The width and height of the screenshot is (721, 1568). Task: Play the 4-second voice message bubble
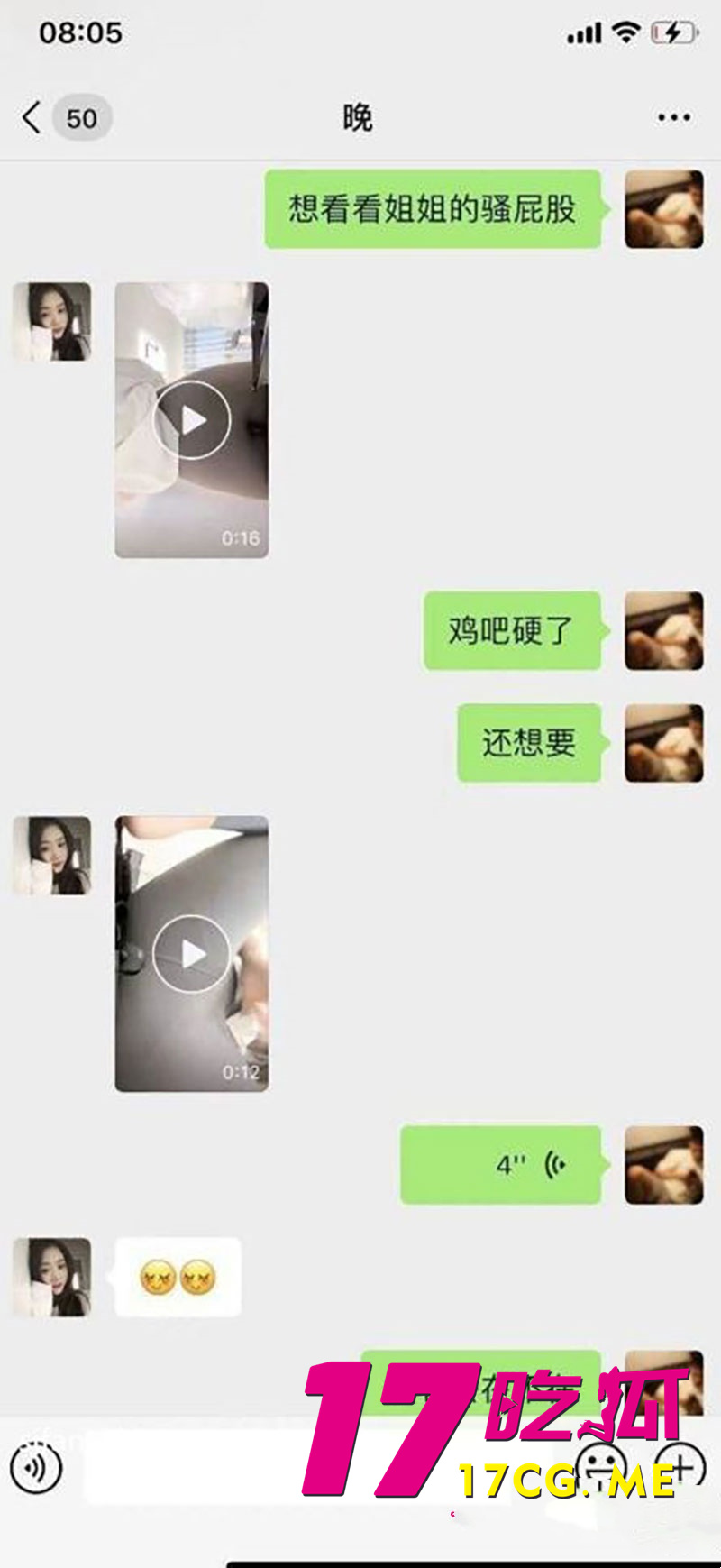[x=499, y=1165]
